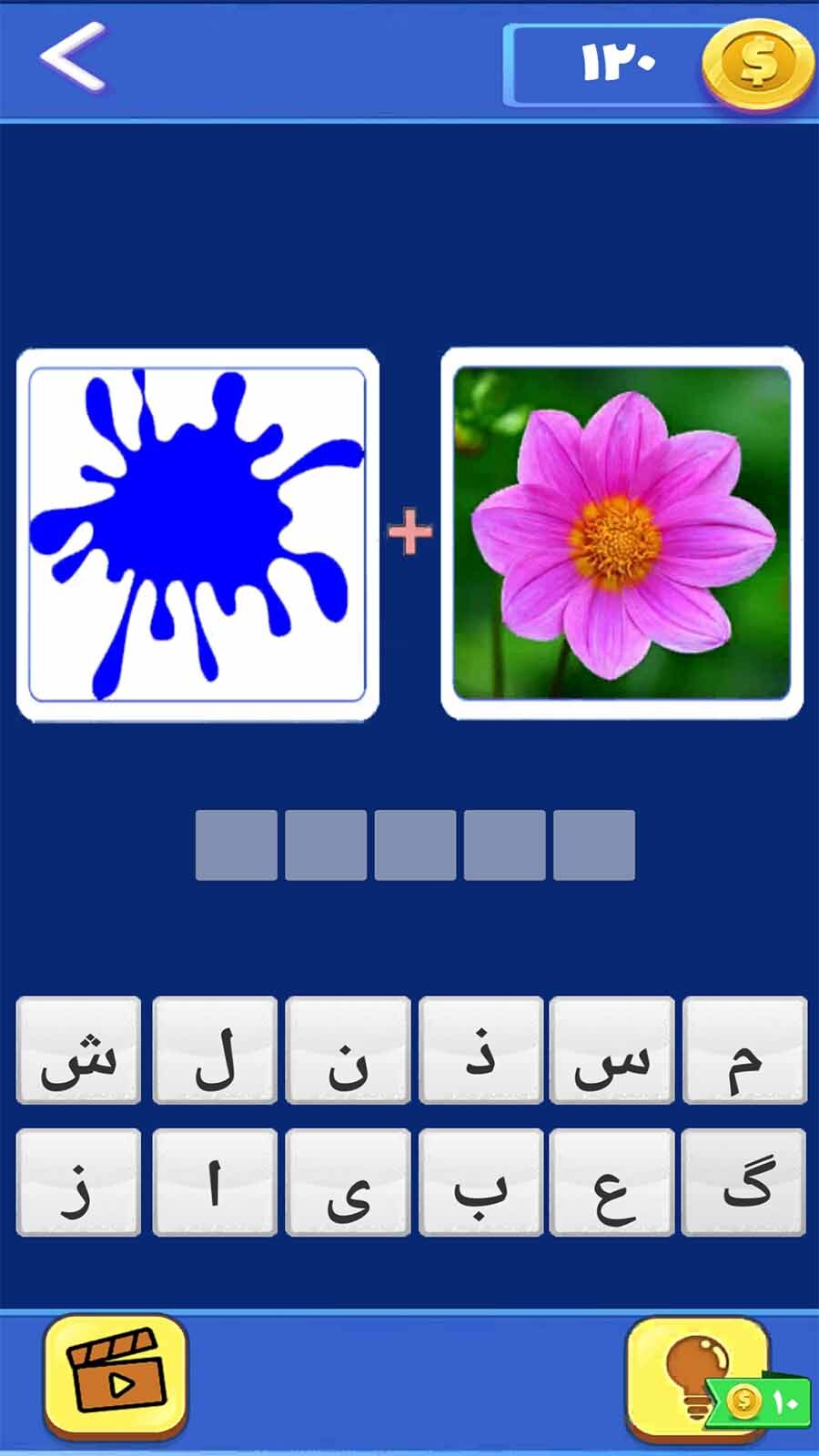Tap the letter س tile
This screenshot has height=1456, width=819.
point(612,1050)
